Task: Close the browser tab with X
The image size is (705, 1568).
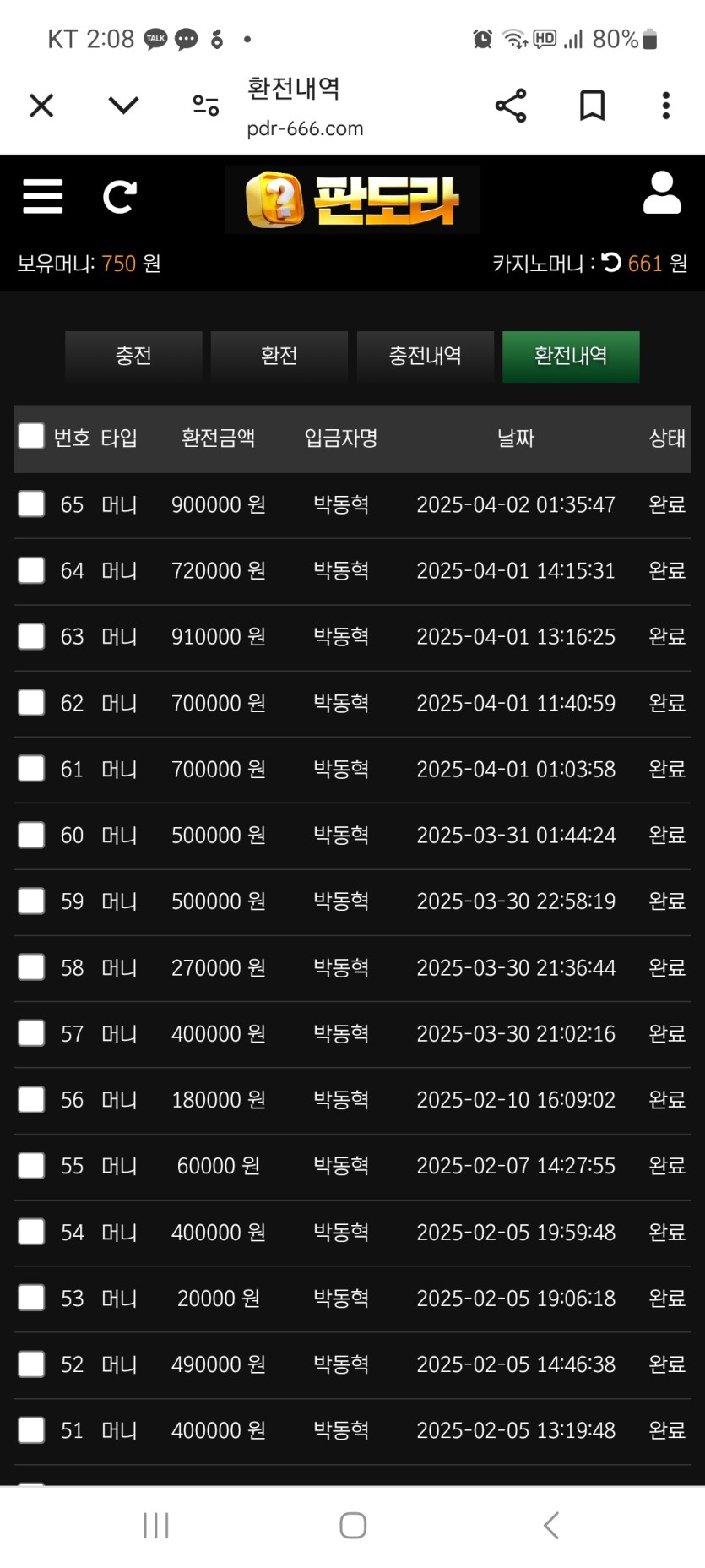Action: (x=41, y=106)
